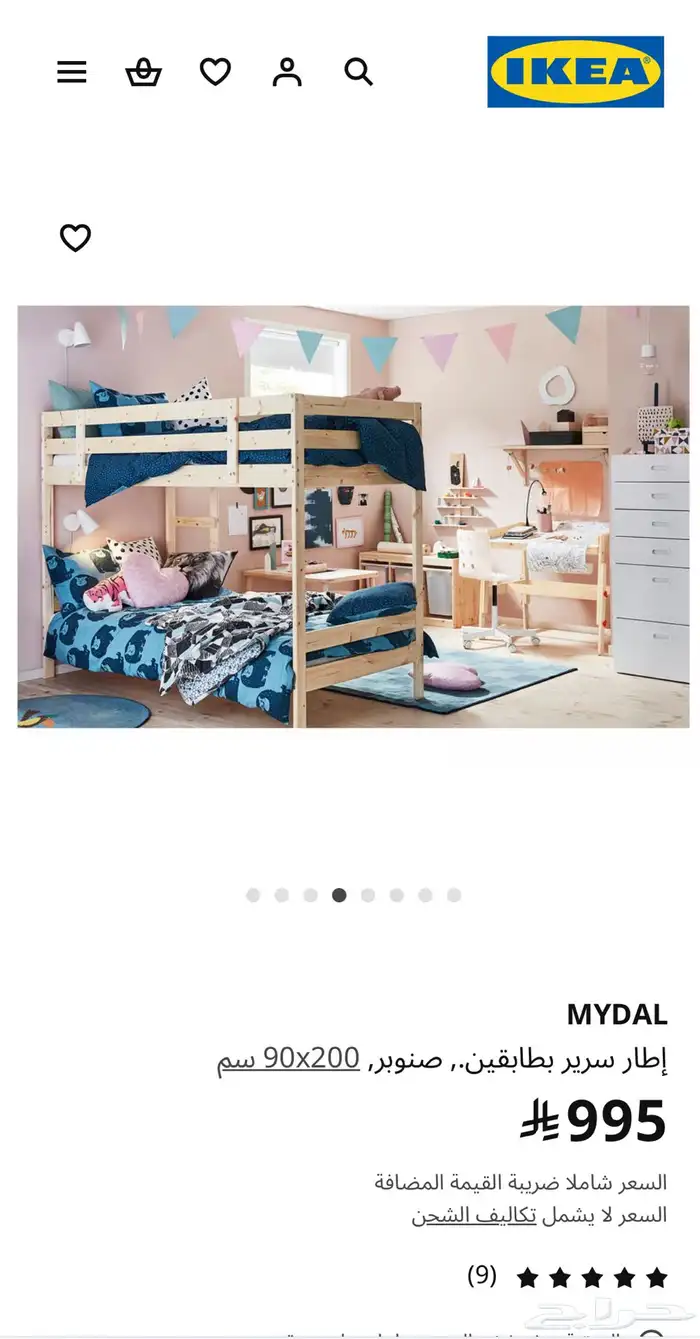The height and width of the screenshot is (1339, 700).
Task: Open the account profile icon
Action: [x=287, y=72]
